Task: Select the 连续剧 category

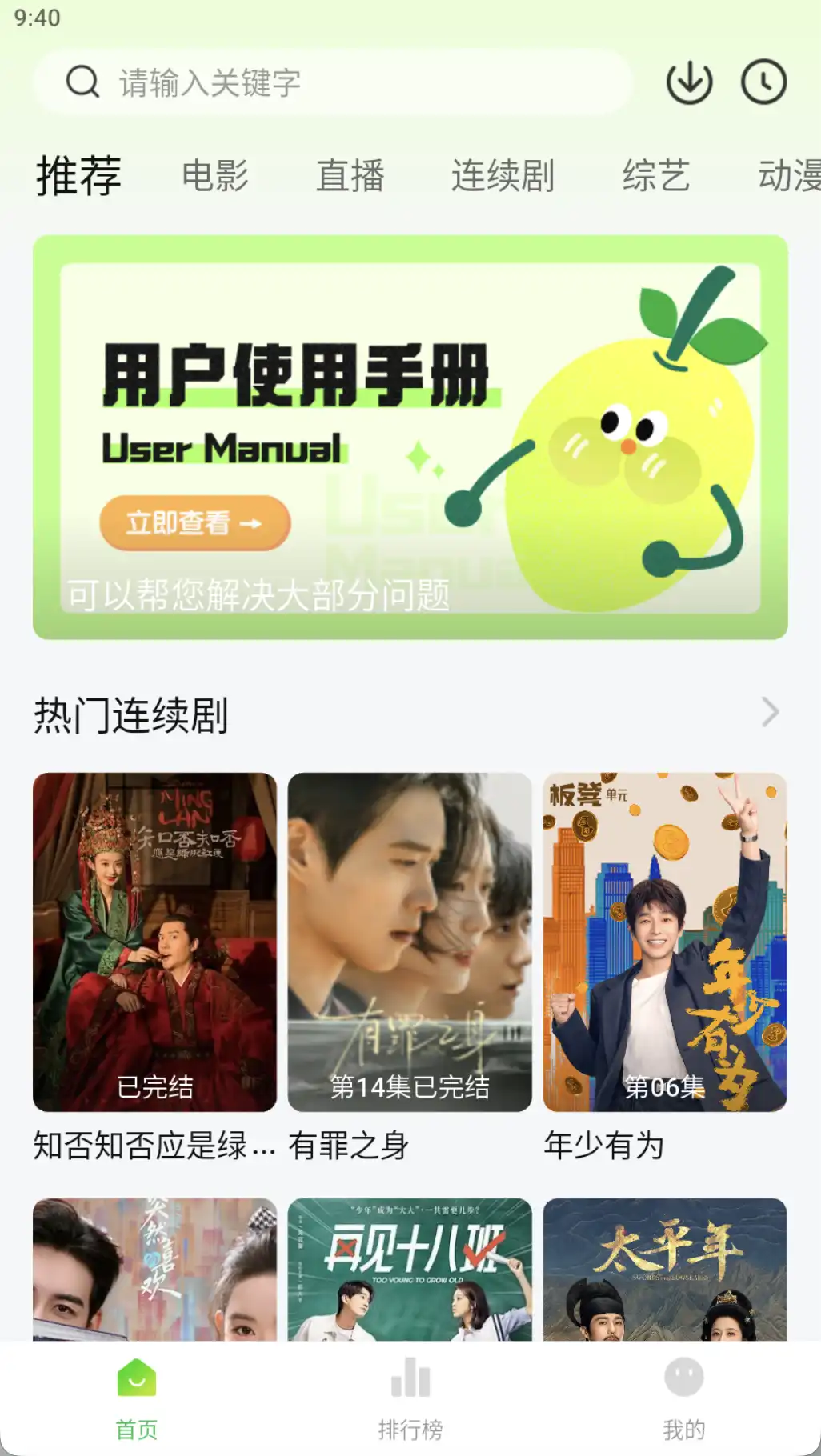Action: pyautogui.click(x=503, y=176)
